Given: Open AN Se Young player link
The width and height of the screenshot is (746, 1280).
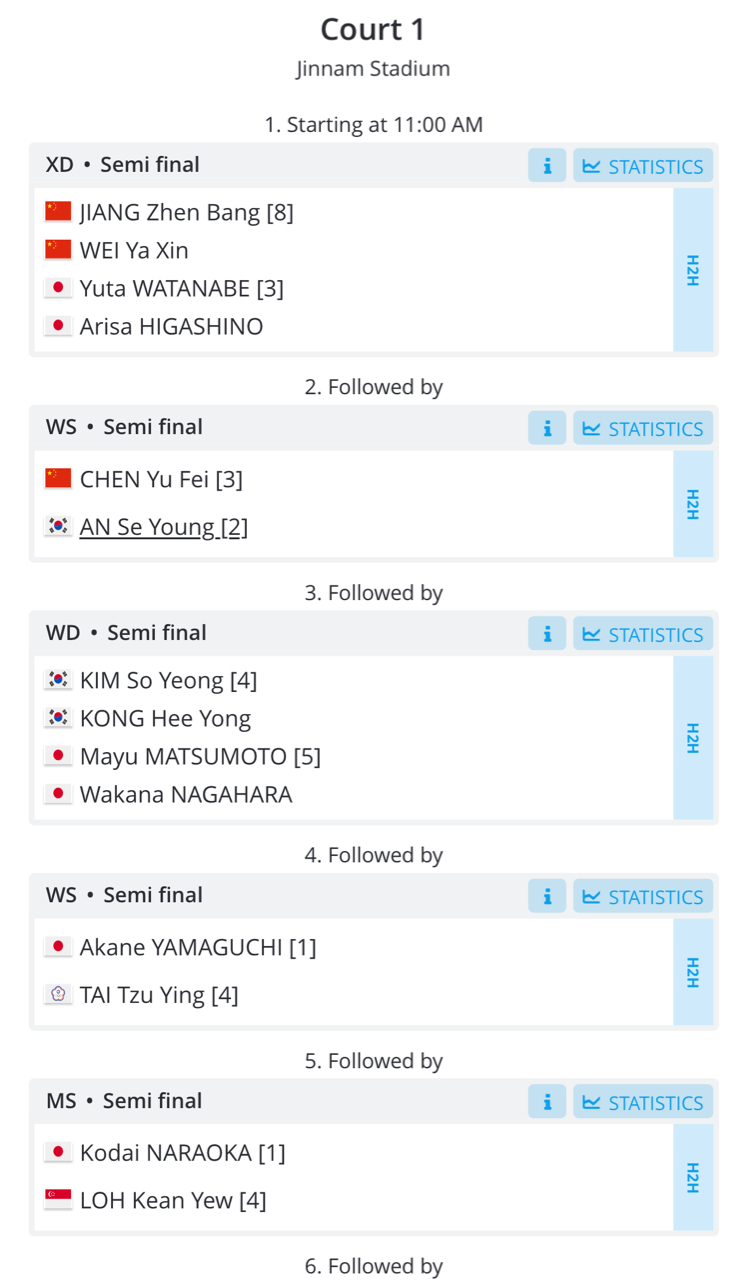Looking at the screenshot, I should [x=164, y=527].
